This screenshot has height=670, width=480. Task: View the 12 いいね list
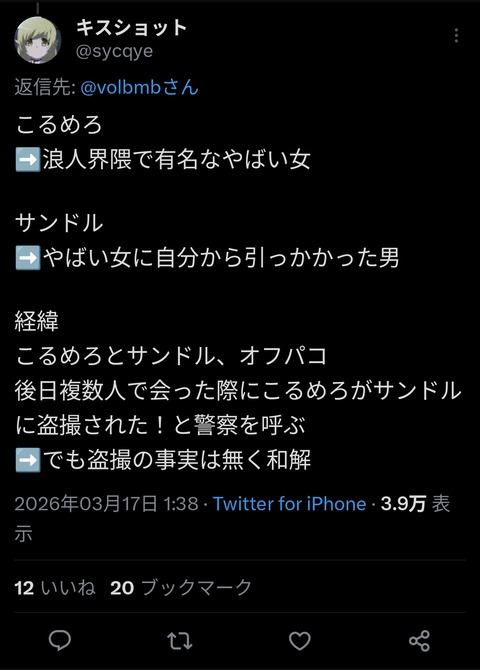(55, 588)
